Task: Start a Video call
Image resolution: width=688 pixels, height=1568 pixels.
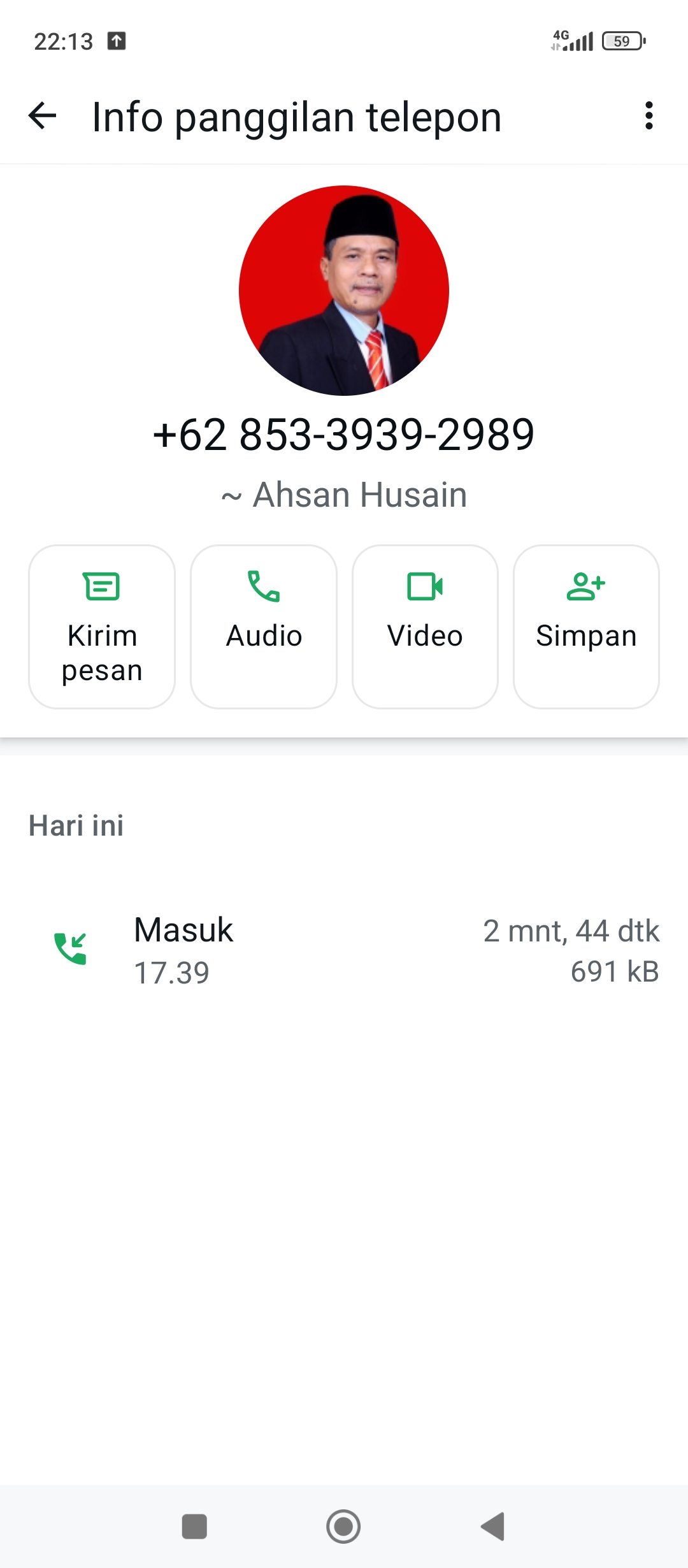Action: (425, 626)
